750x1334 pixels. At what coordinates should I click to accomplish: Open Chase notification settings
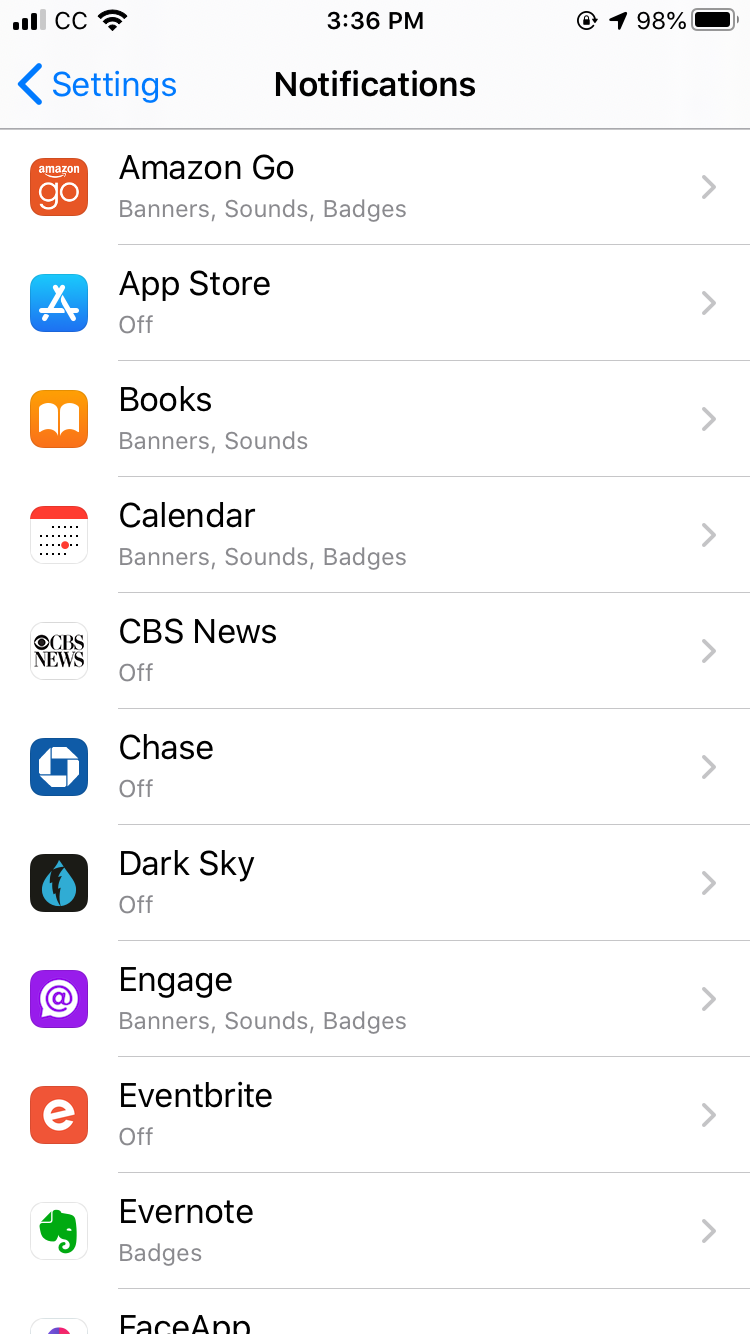(x=375, y=767)
